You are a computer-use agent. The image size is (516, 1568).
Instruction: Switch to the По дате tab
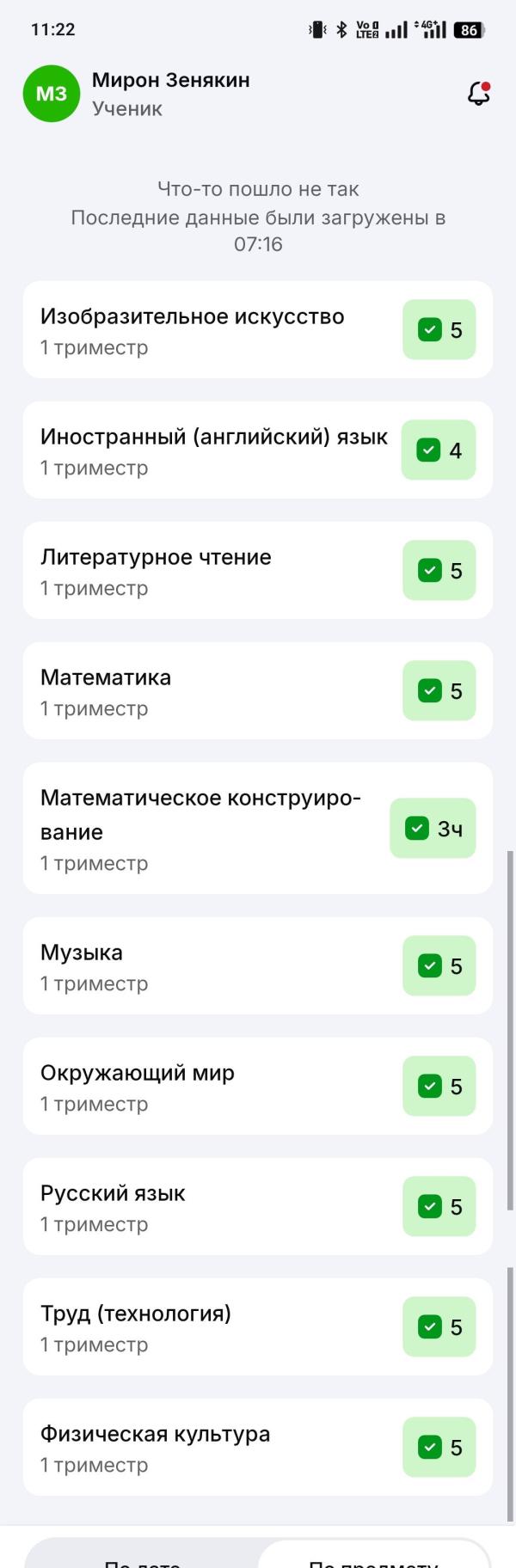pos(143,1558)
